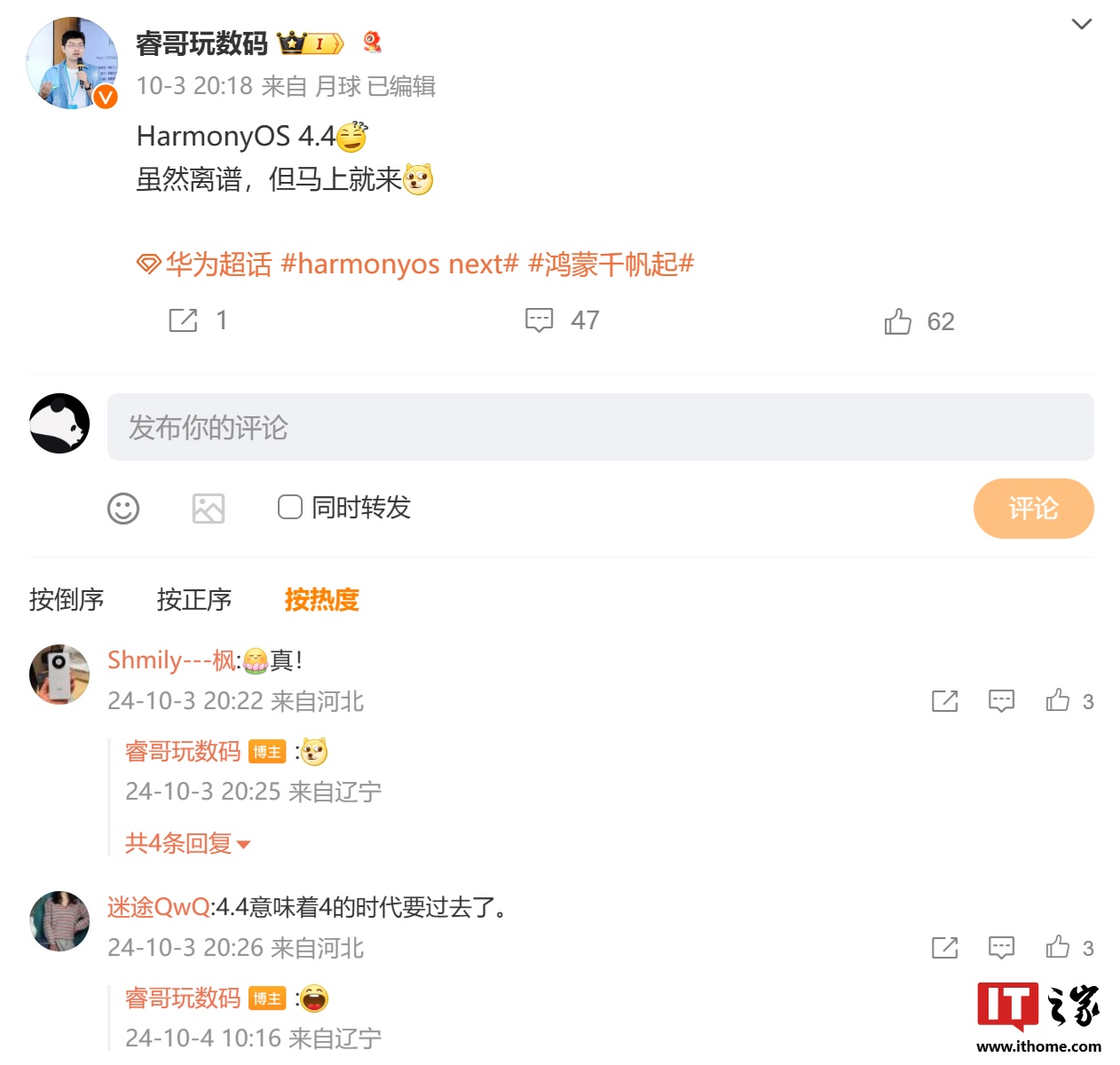Open Shmily---枫's profile name
1120x1065 pixels.
[x=171, y=660]
